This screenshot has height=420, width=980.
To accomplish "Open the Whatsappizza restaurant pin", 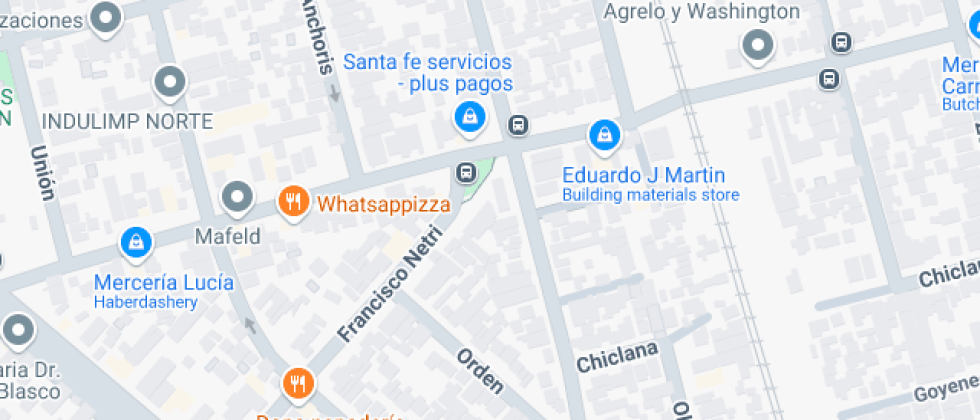I will pyautogui.click(x=292, y=202).
